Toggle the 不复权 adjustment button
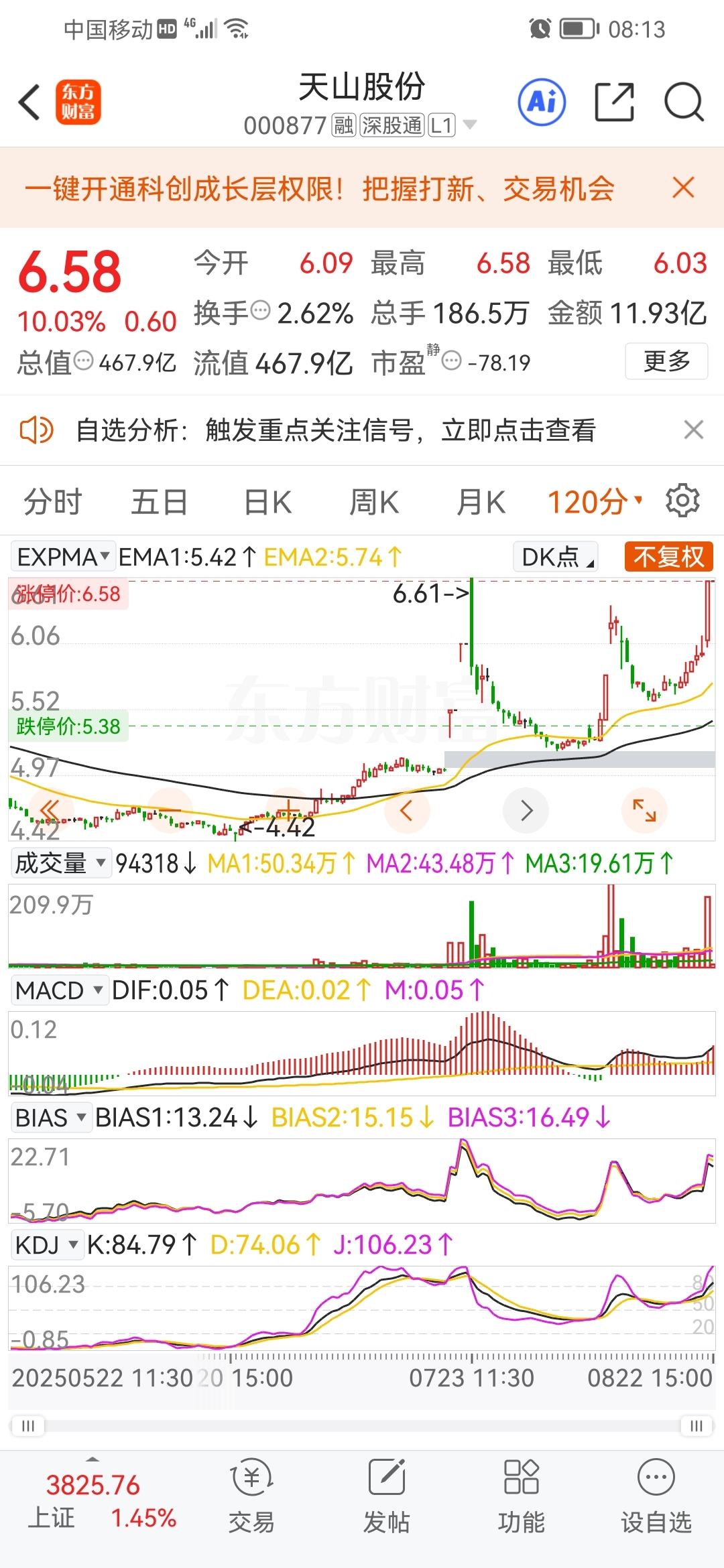This screenshot has width=724, height=1568. point(668,557)
